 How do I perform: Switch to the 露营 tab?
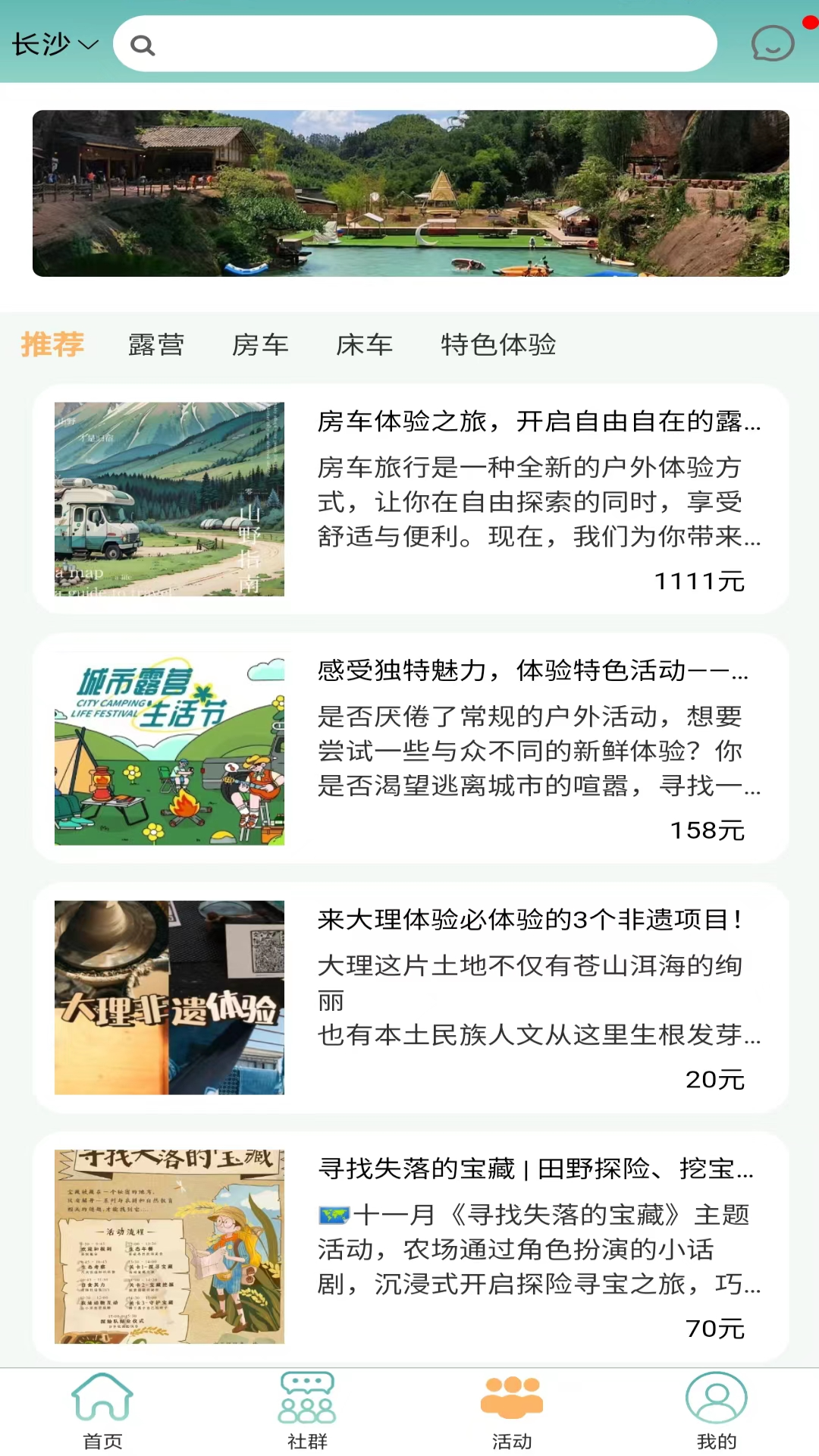click(156, 345)
